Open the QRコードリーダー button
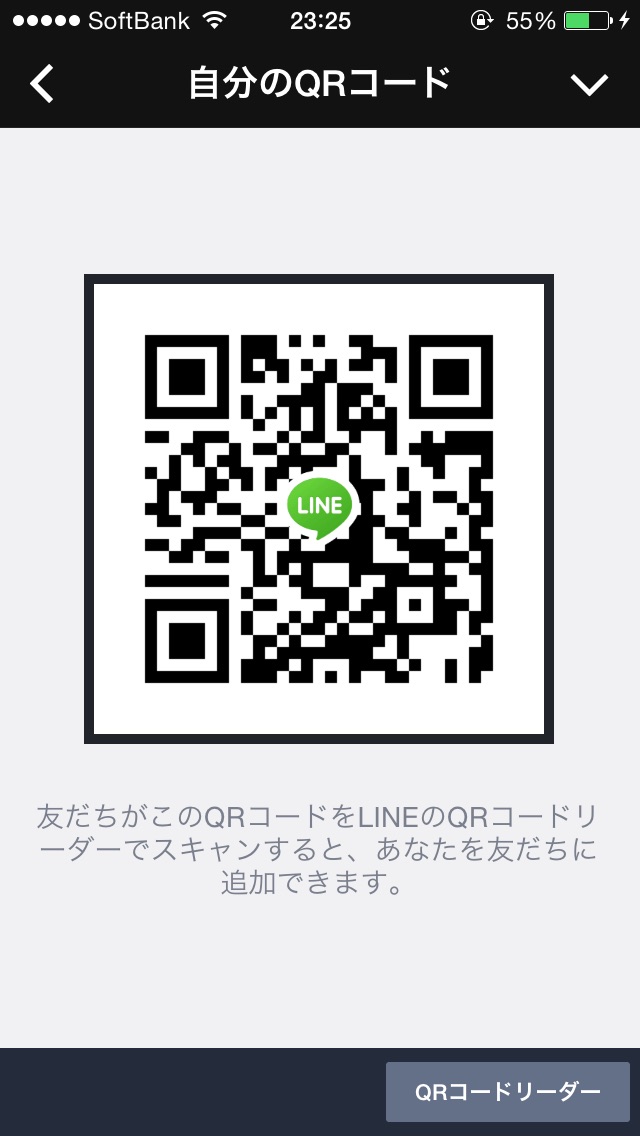This screenshot has width=640, height=1136. pyautogui.click(x=507, y=1092)
